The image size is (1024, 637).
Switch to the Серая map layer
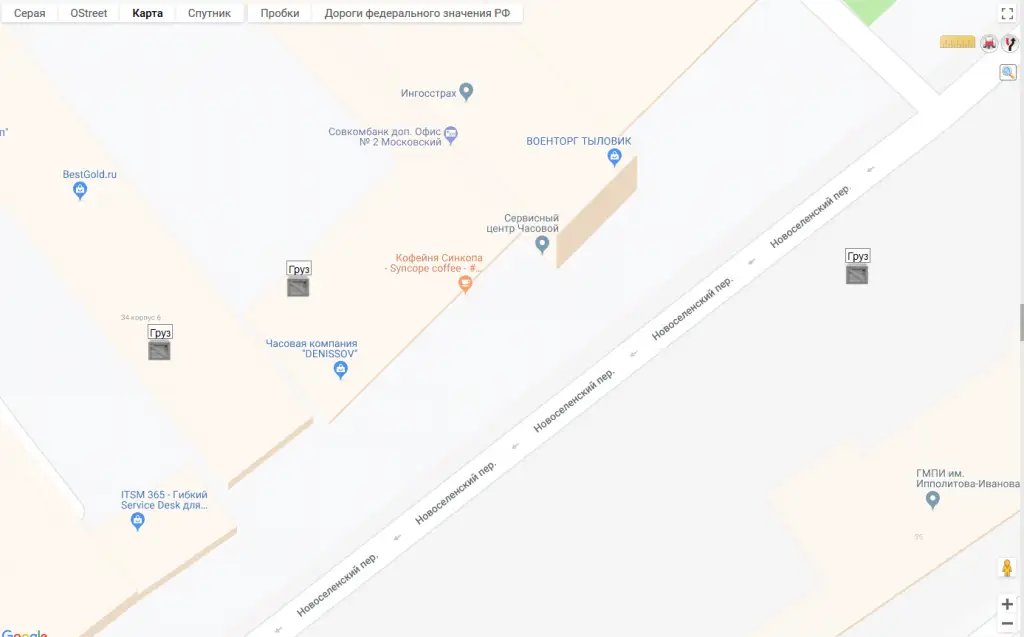pos(29,13)
